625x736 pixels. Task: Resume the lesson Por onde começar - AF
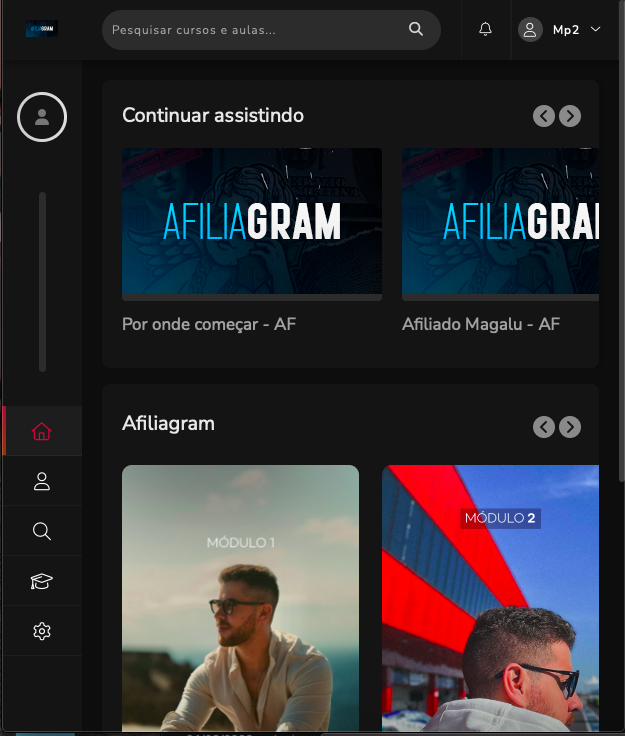coord(251,223)
